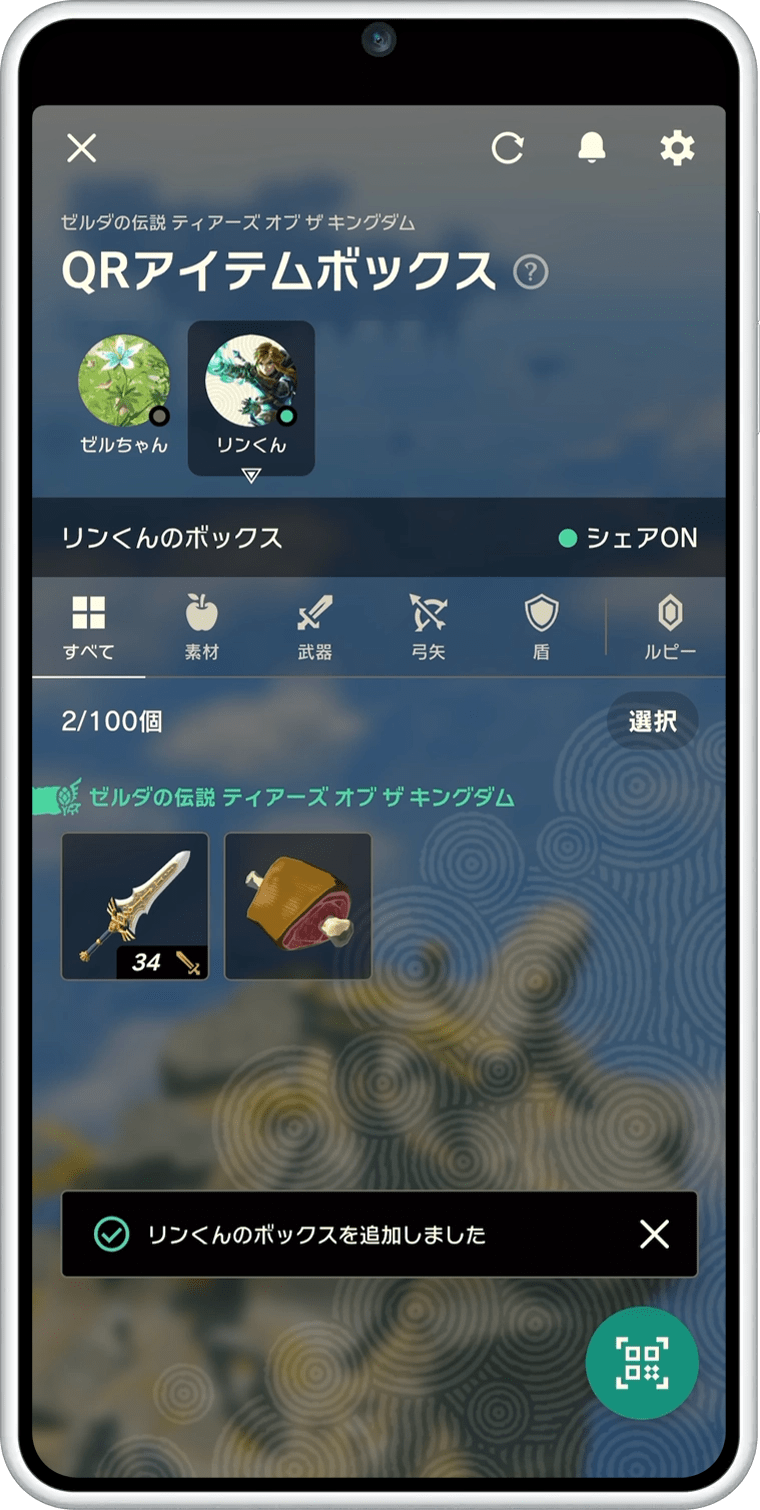
Task: Tap the シェアON sharing status
Action: pyautogui.click(x=628, y=538)
